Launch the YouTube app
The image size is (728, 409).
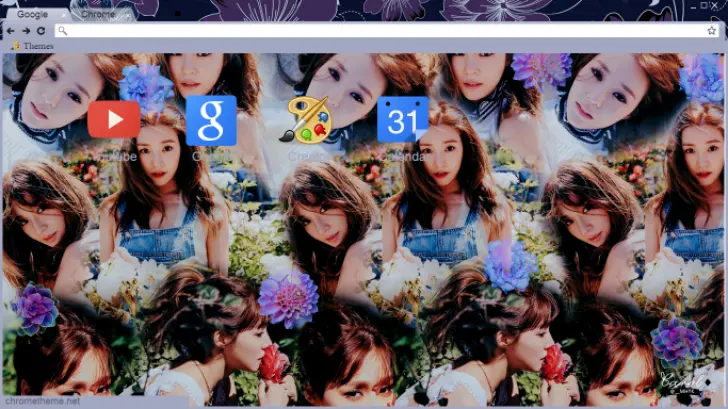pos(113,120)
